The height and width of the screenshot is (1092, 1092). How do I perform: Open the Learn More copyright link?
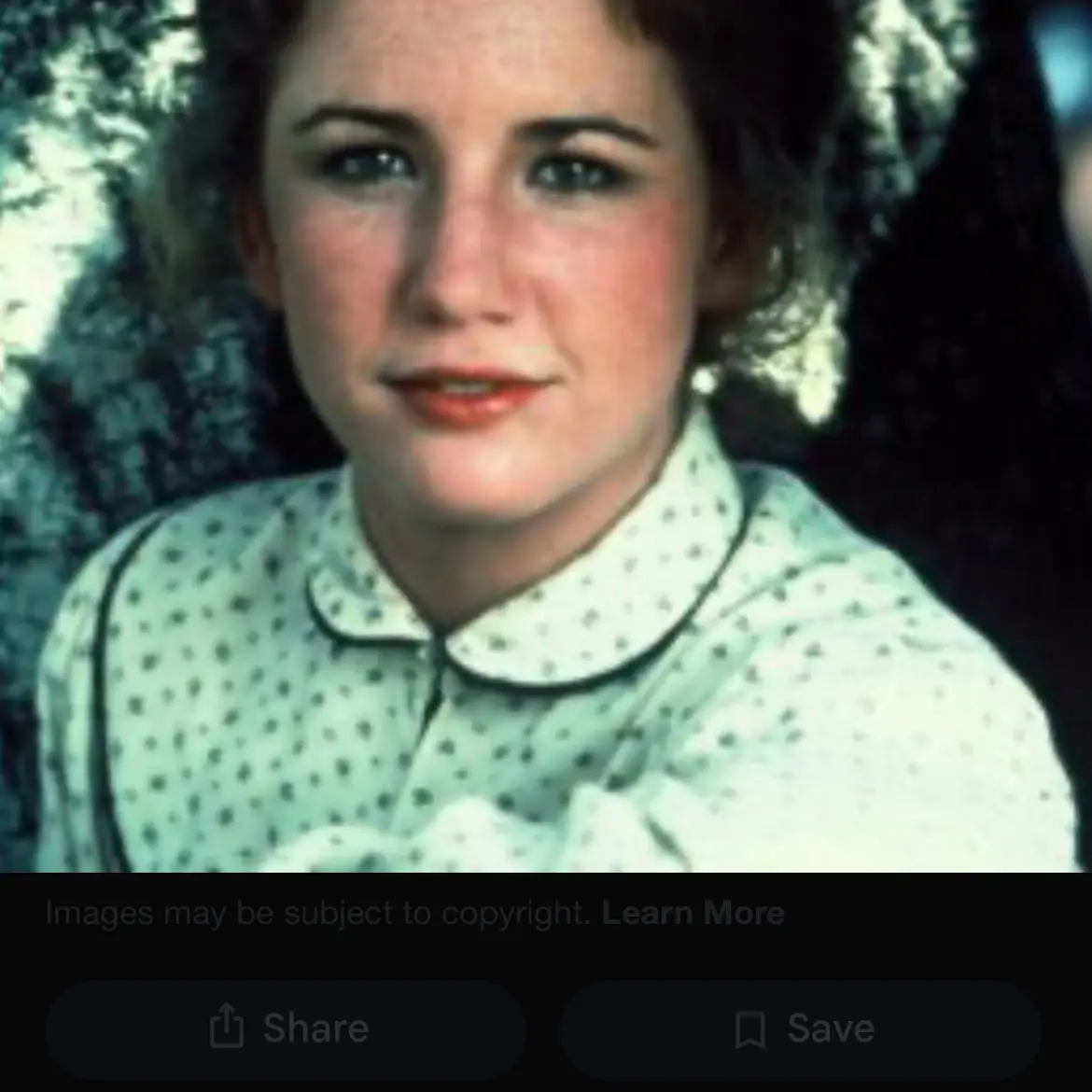[693, 913]
